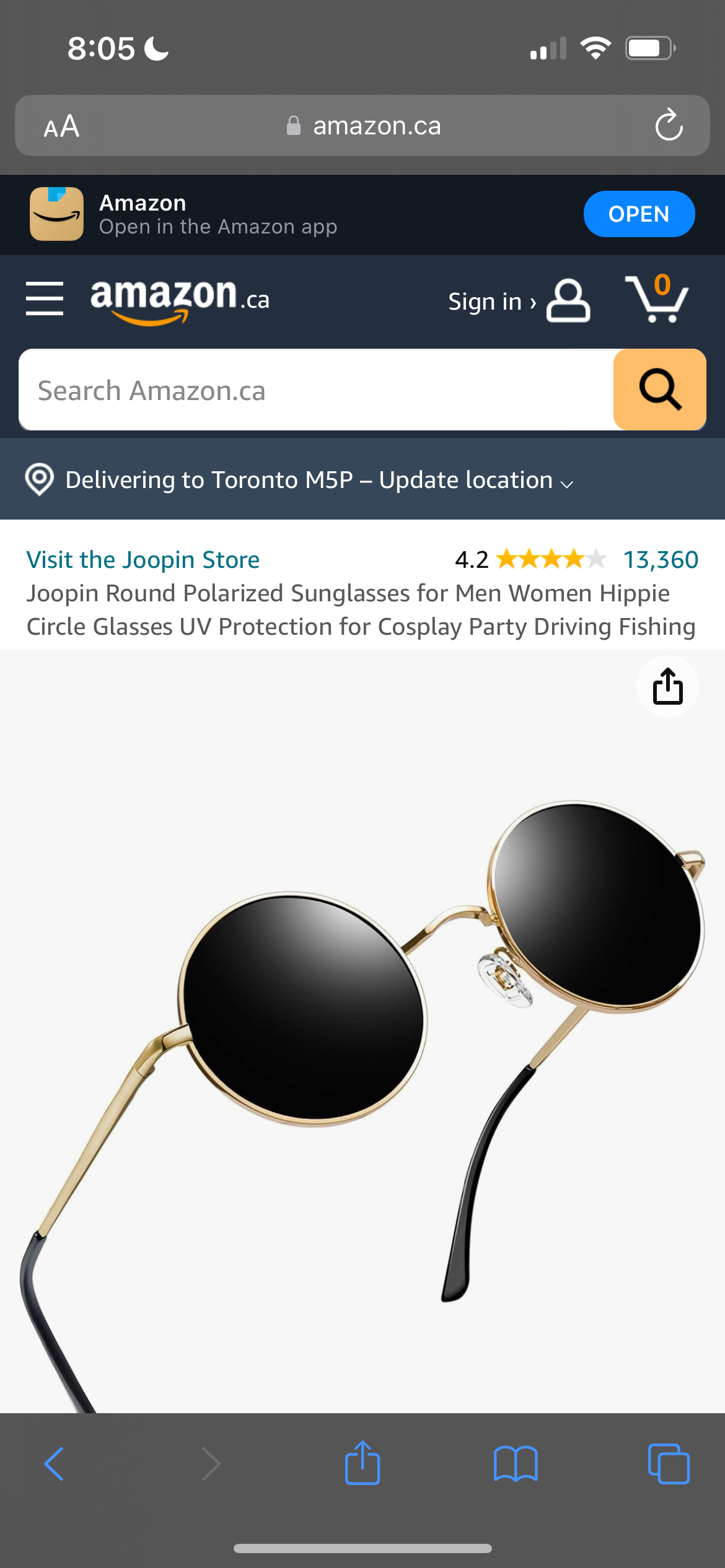The width and height of the screenshot is (725, 1568).
Task: Open Safari bookmarks
Action: coord(515,1464)
